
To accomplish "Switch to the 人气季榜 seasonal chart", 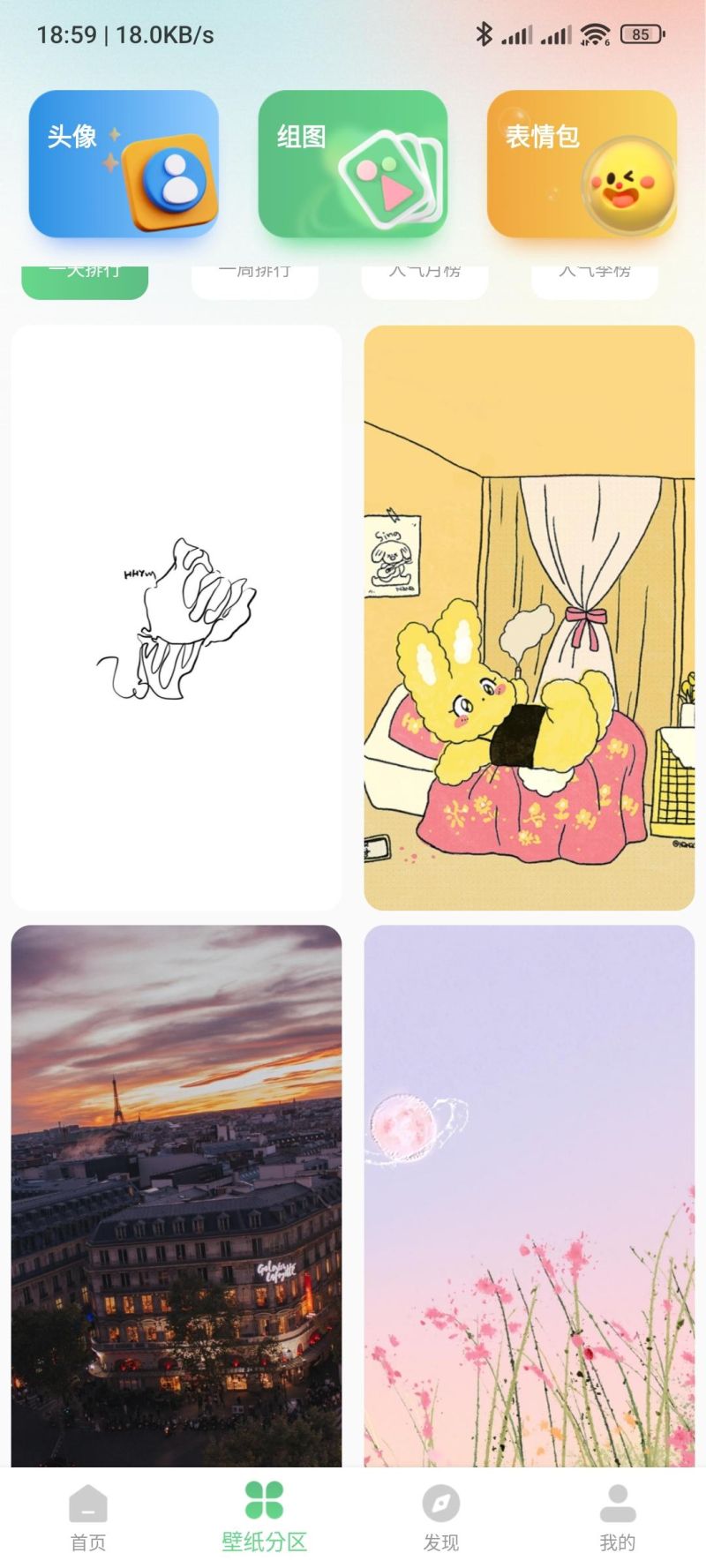I will [595, 282].
